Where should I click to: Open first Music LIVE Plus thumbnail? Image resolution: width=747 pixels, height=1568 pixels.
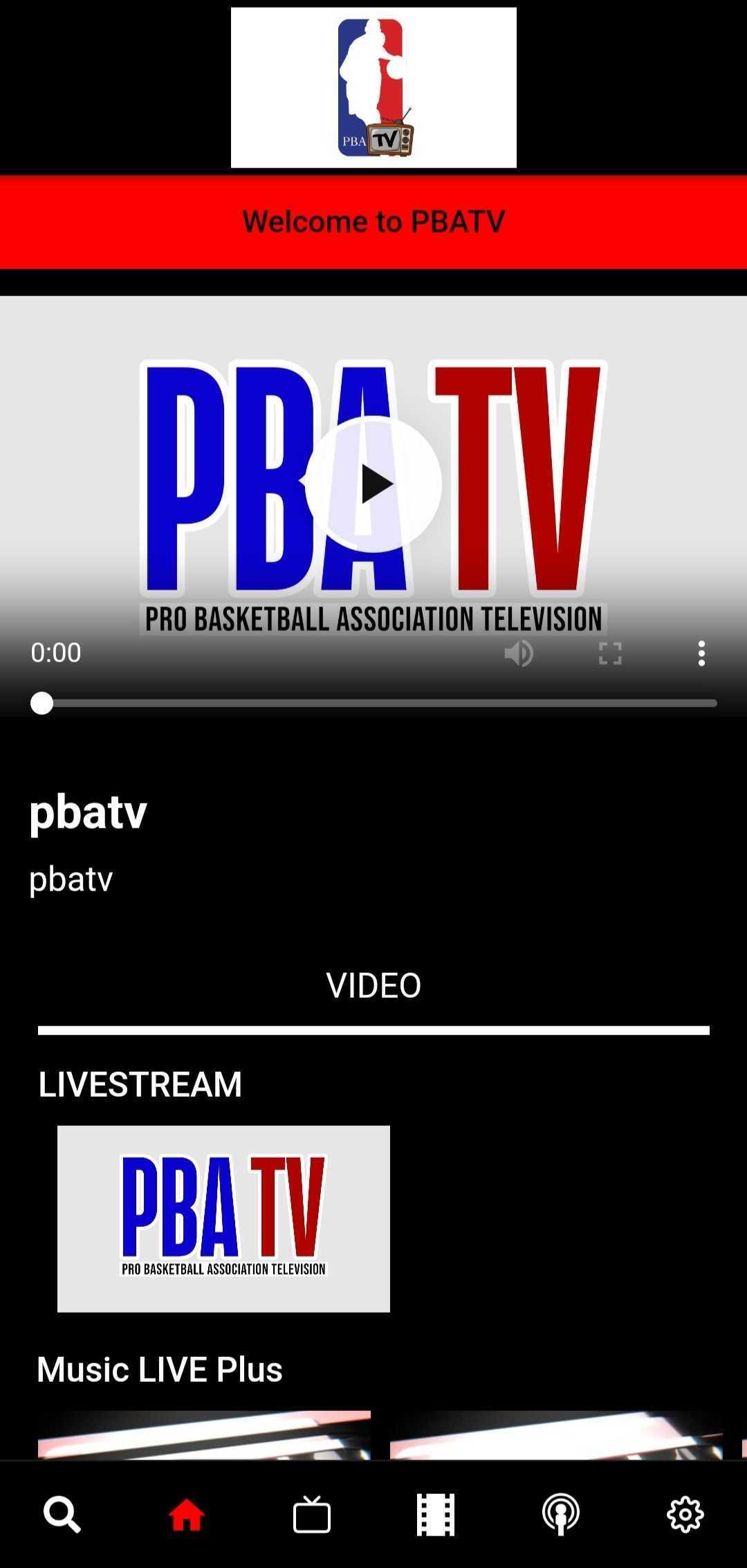coord(204,1435)
